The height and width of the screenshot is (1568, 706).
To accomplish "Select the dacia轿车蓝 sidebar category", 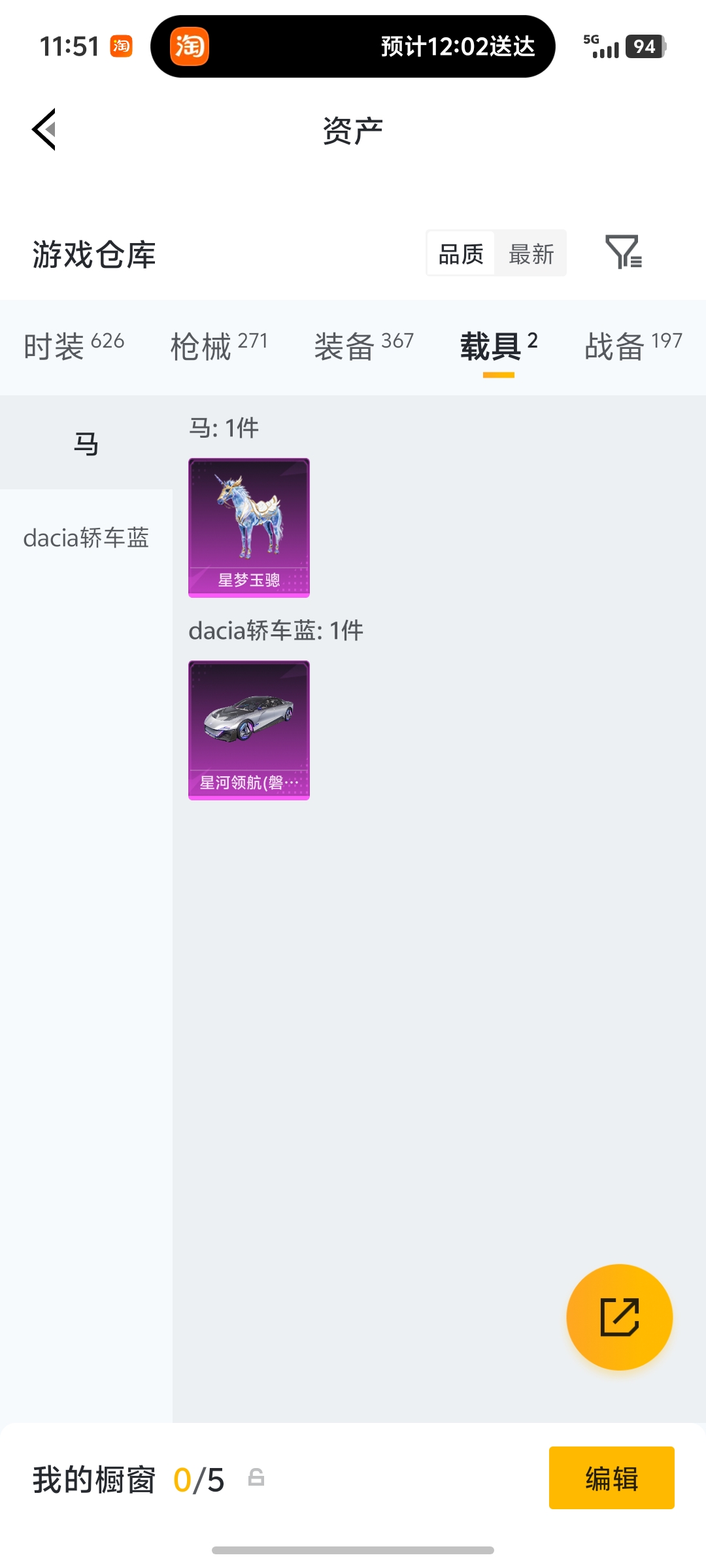I will point(88,539).
